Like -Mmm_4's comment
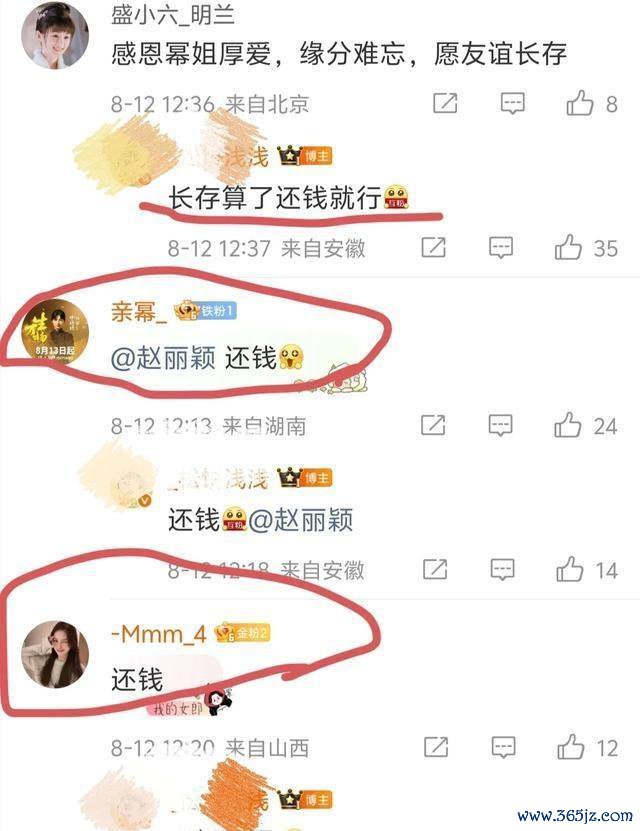The width and height of the screenshot is (640, 831). [x=569, y=746]
